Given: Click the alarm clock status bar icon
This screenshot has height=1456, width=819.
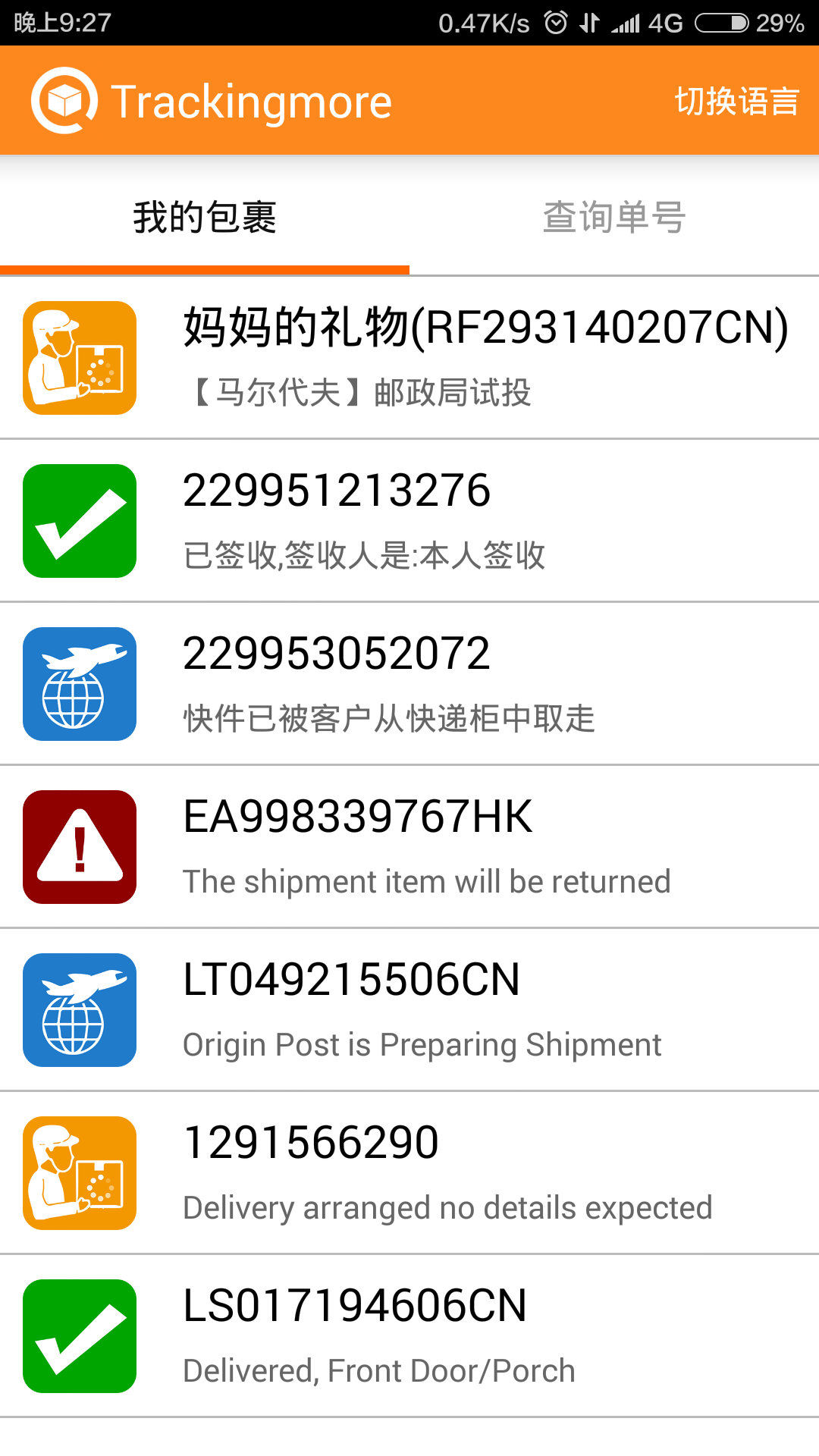Looking at the screenshot, I should [x=557, y=22].
